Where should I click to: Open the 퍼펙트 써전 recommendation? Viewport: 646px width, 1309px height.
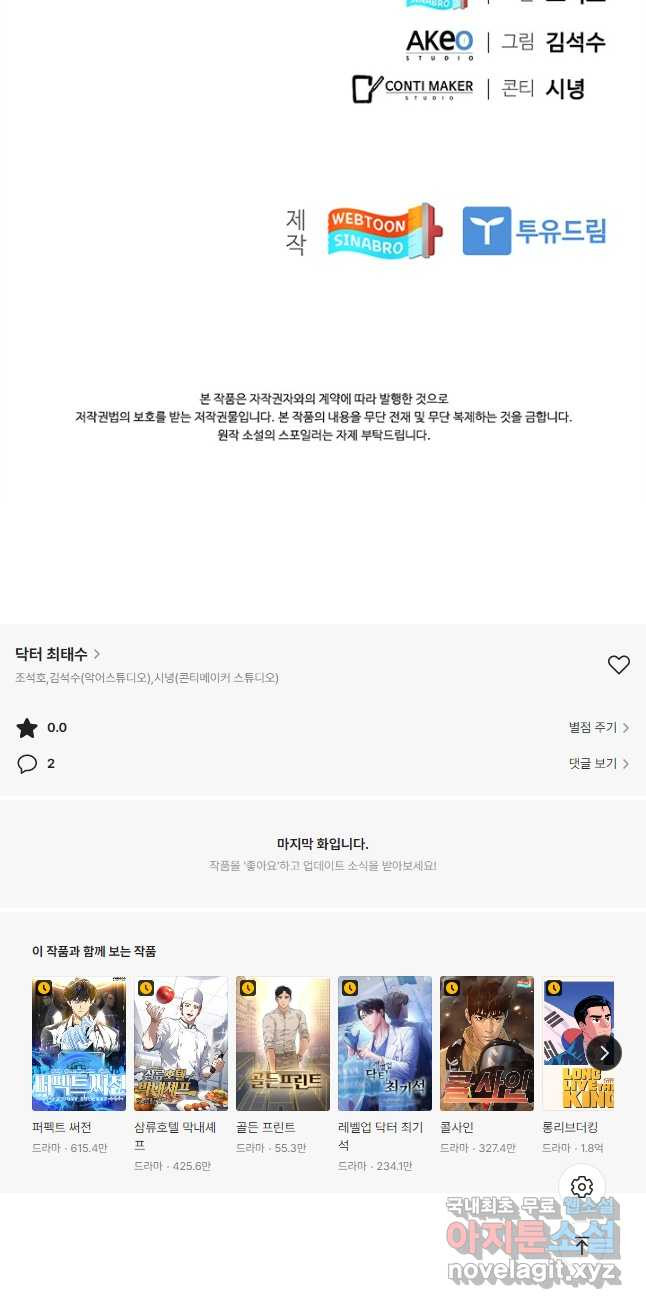tap(79, 1043)
